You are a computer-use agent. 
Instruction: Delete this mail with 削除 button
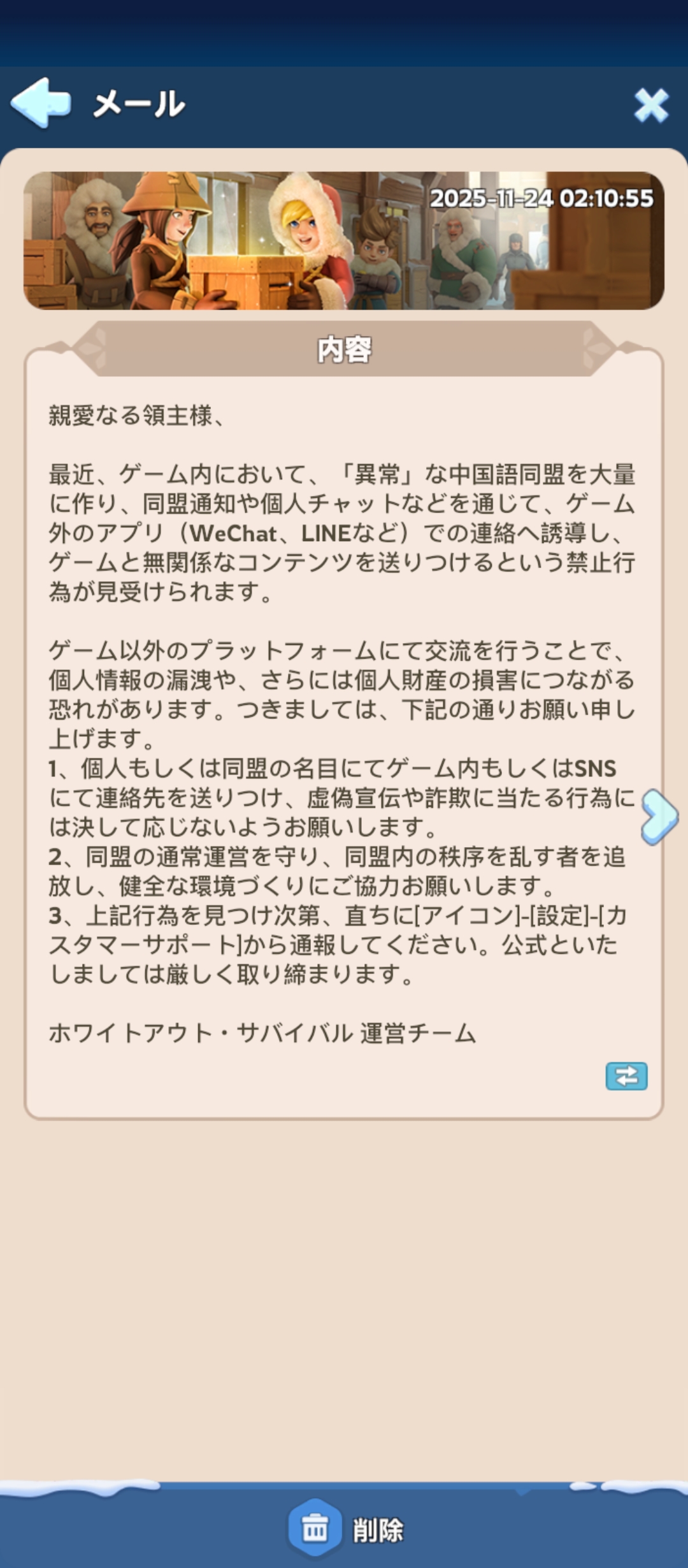(347, 1528)
